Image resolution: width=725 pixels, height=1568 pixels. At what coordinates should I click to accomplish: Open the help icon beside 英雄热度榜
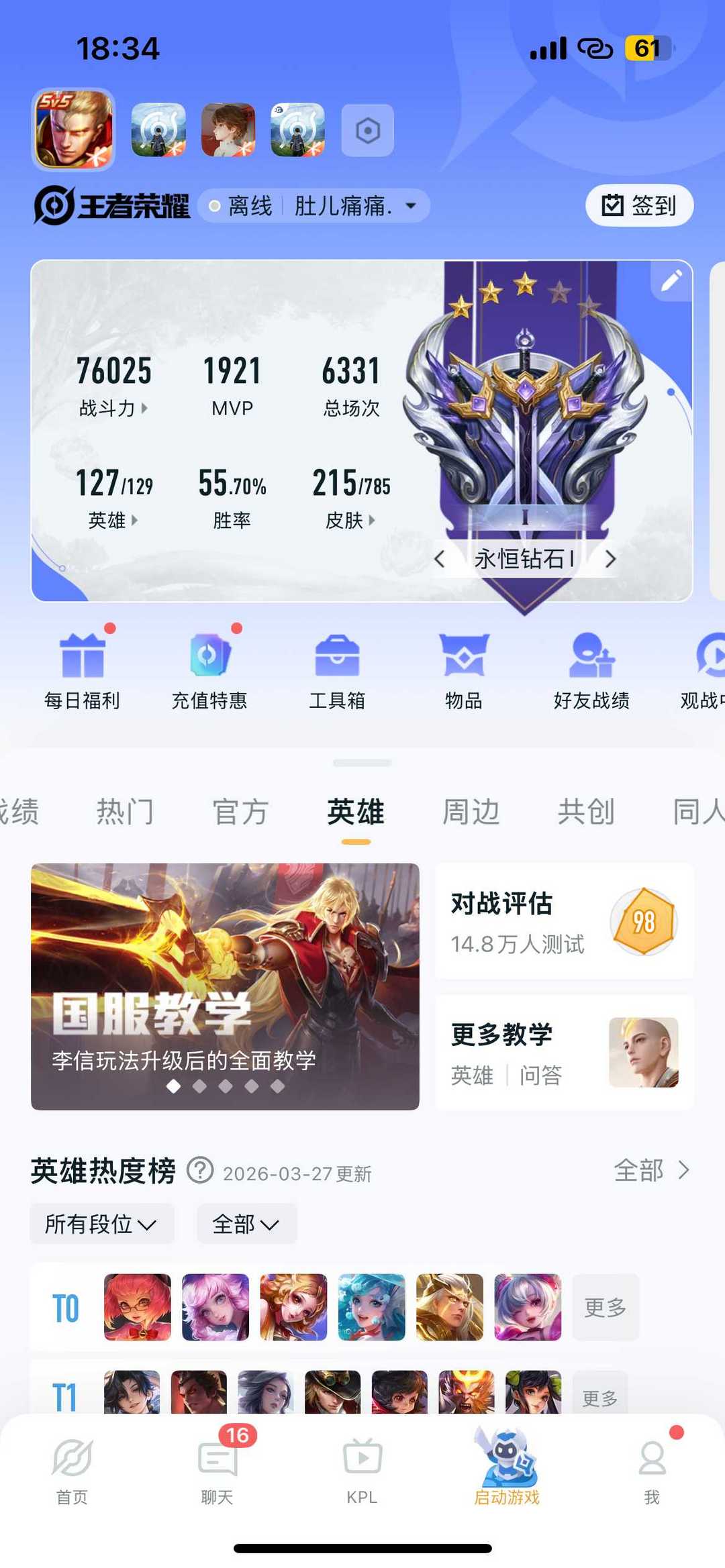200,1170
